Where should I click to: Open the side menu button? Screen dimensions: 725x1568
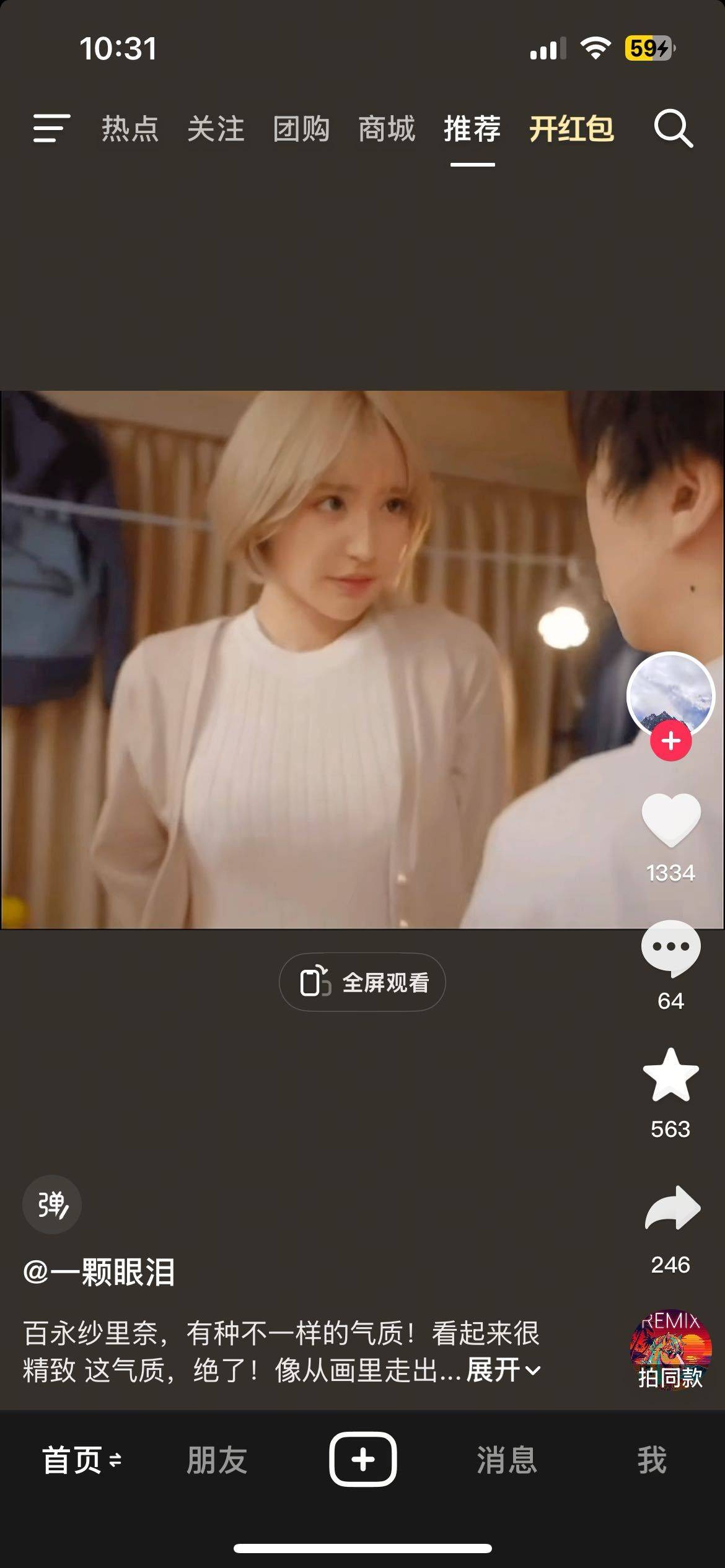tap(51, 128)
